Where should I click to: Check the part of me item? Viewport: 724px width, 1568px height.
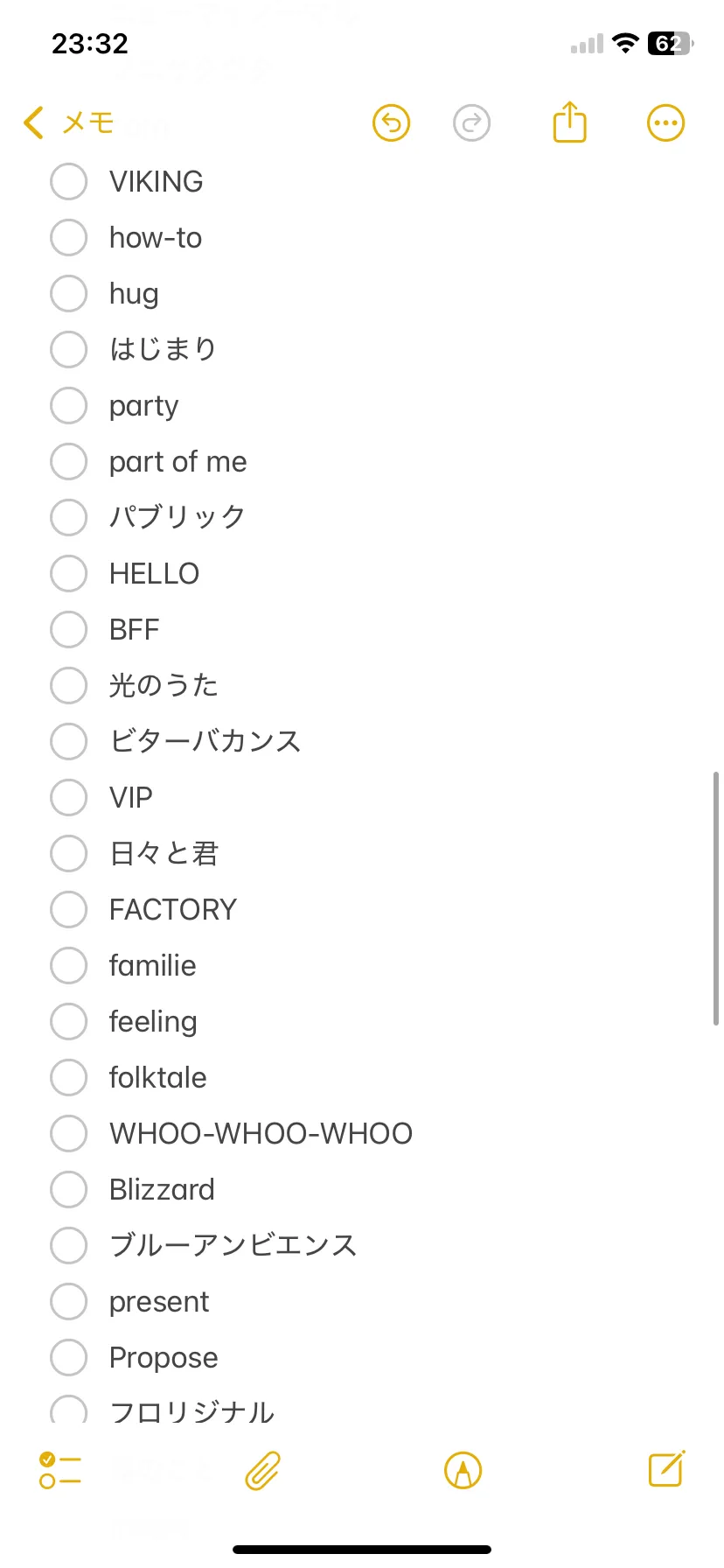point(68,462)
